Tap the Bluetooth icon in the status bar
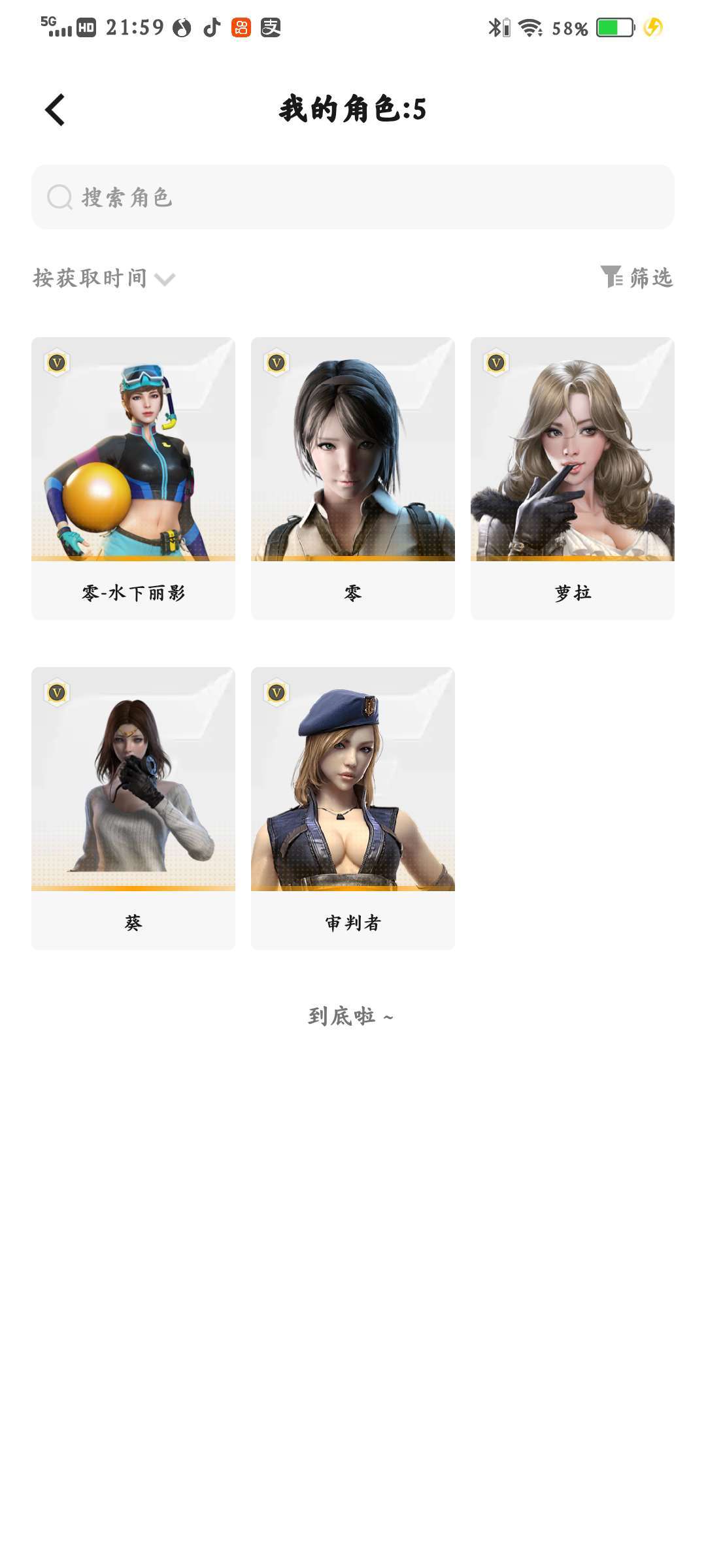Image resolution: width=706 pixels, height=1568 pixels. coord(496,28)
